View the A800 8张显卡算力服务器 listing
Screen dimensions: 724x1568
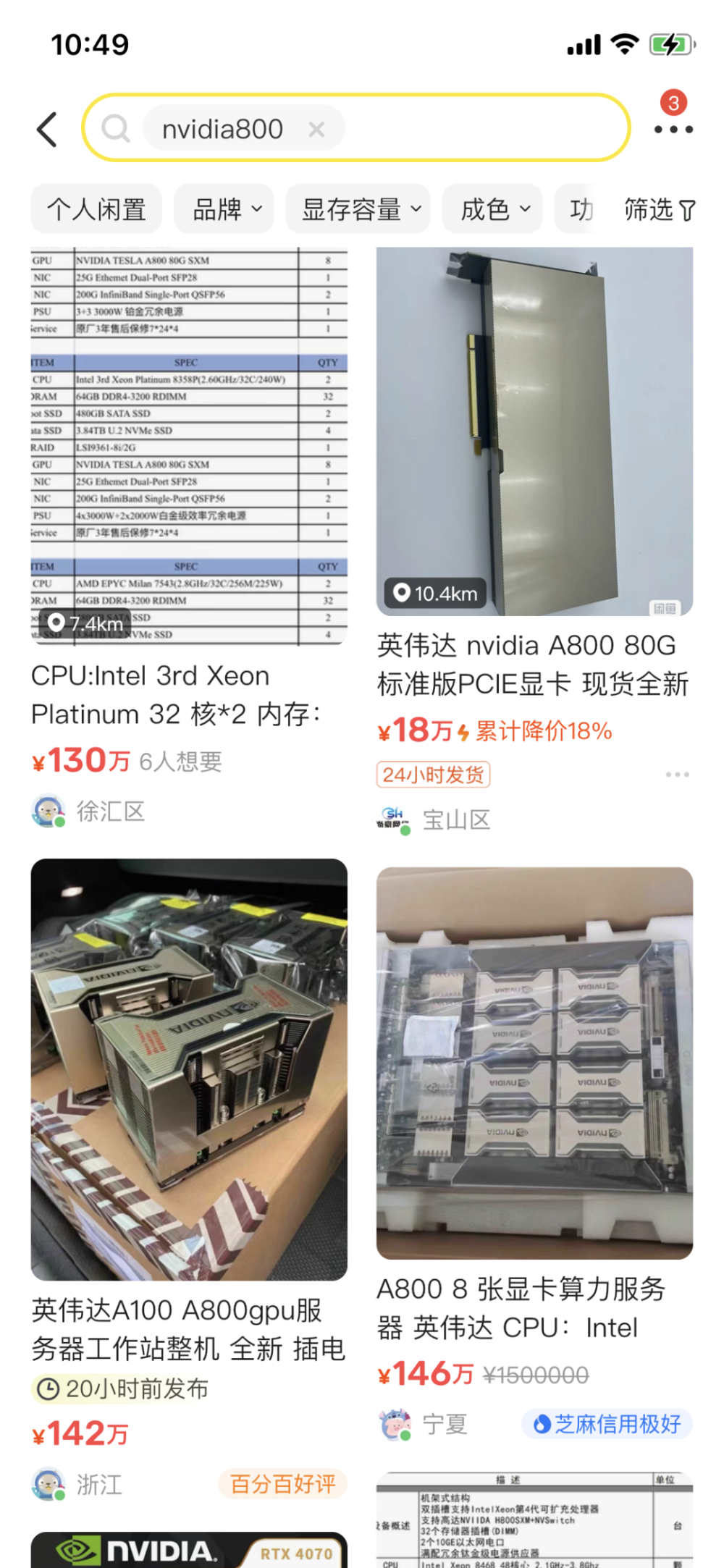[534, 1064]
